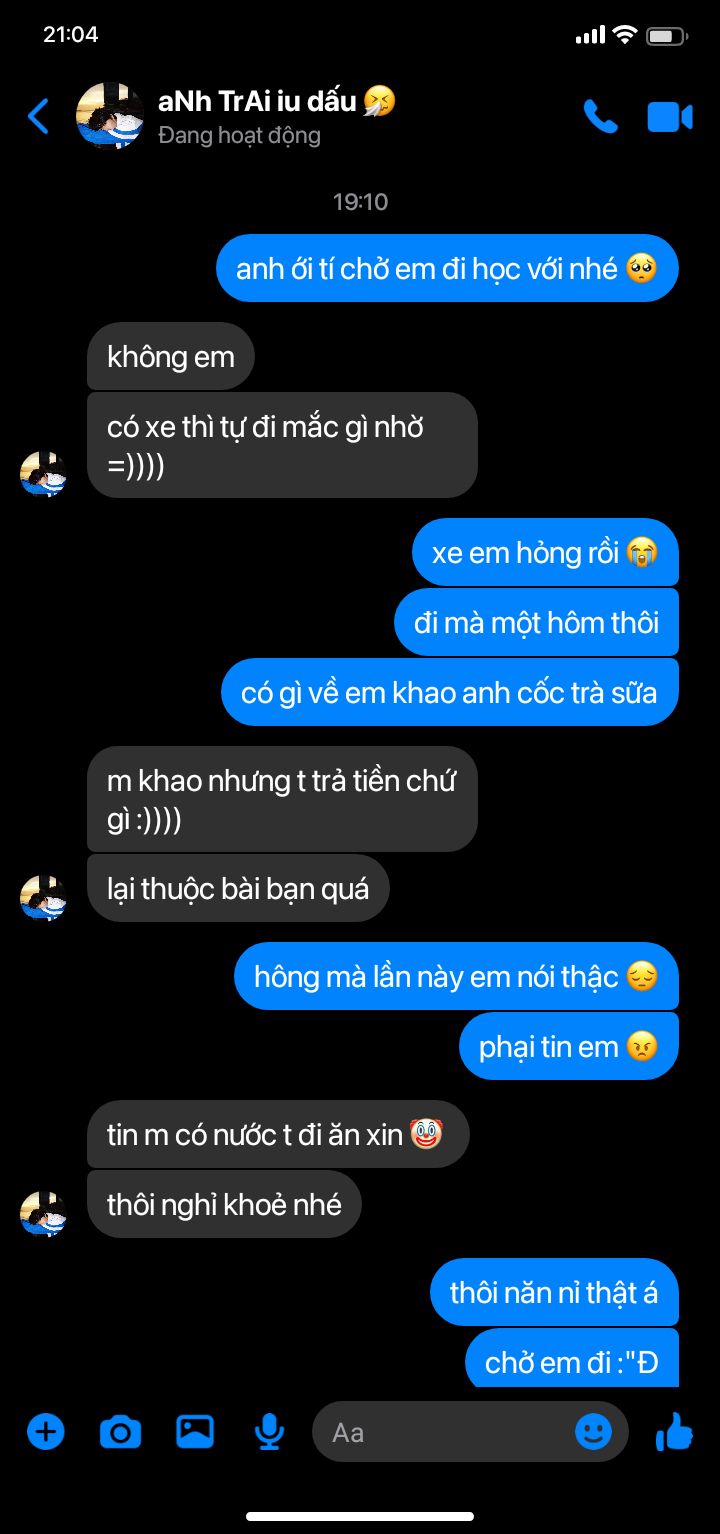Screen dimensions: 720x1534
Task: Record a voice message with the microphone
Action: 268,1432
